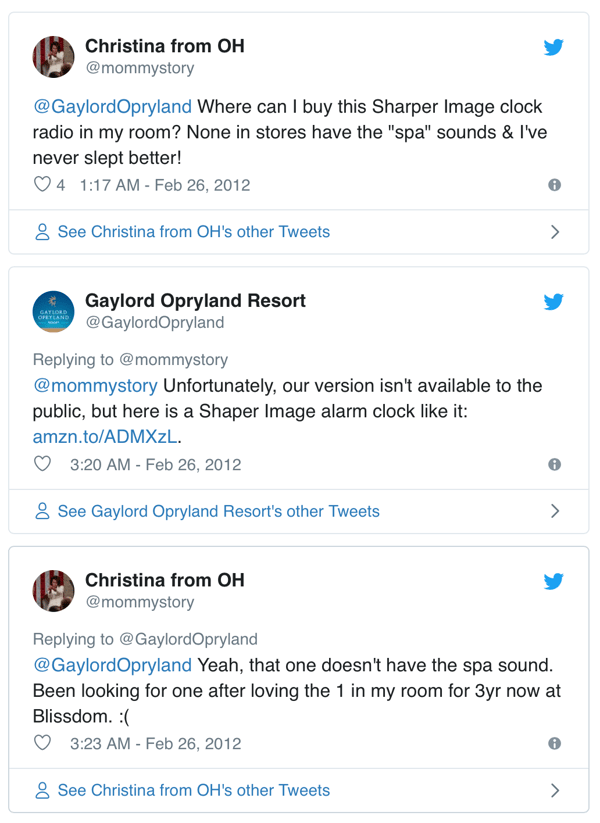Like the Gaylord Opryland Resort reply
Image resolution: width=600 pixels, height=823 pixels.
pyautogui.click(x=43, y=464)
